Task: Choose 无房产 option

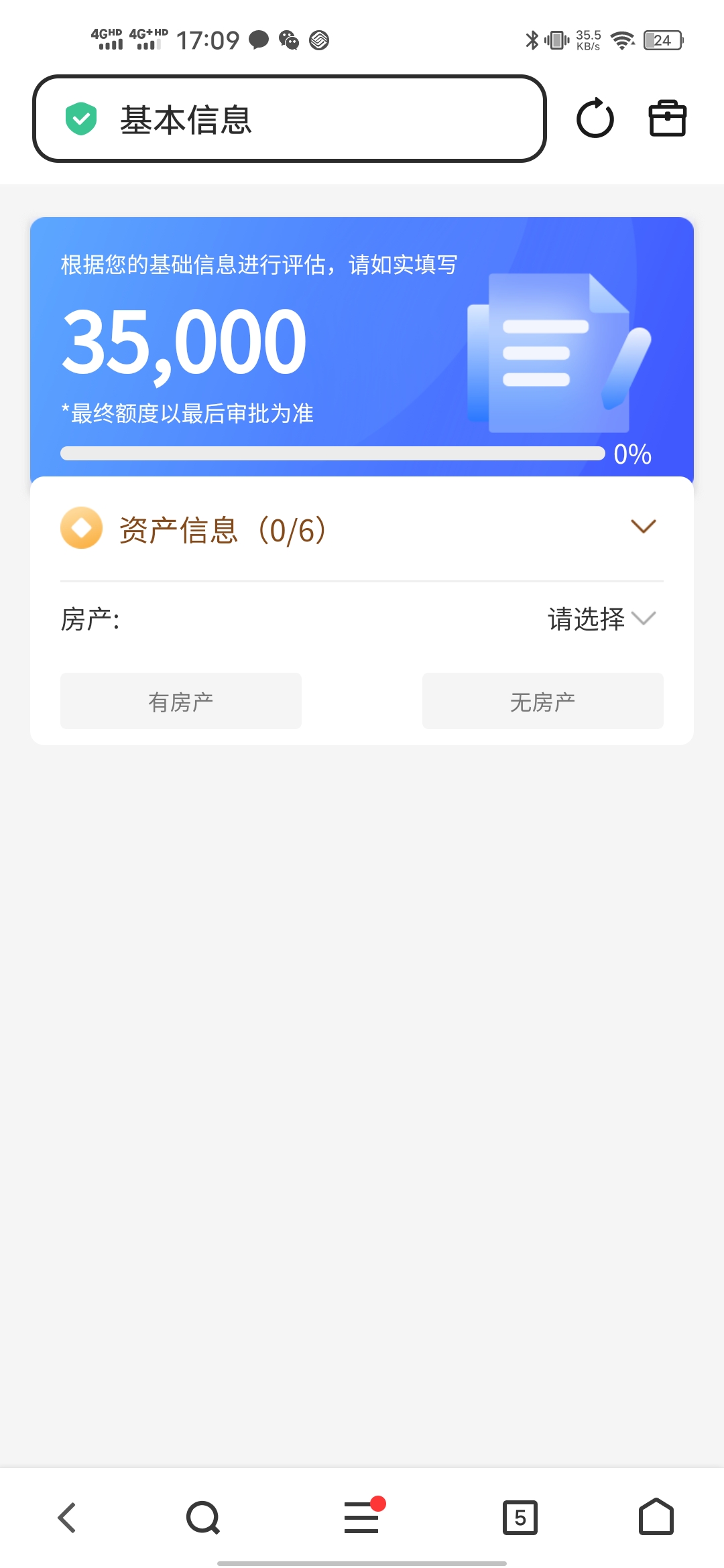Action: 542,701
